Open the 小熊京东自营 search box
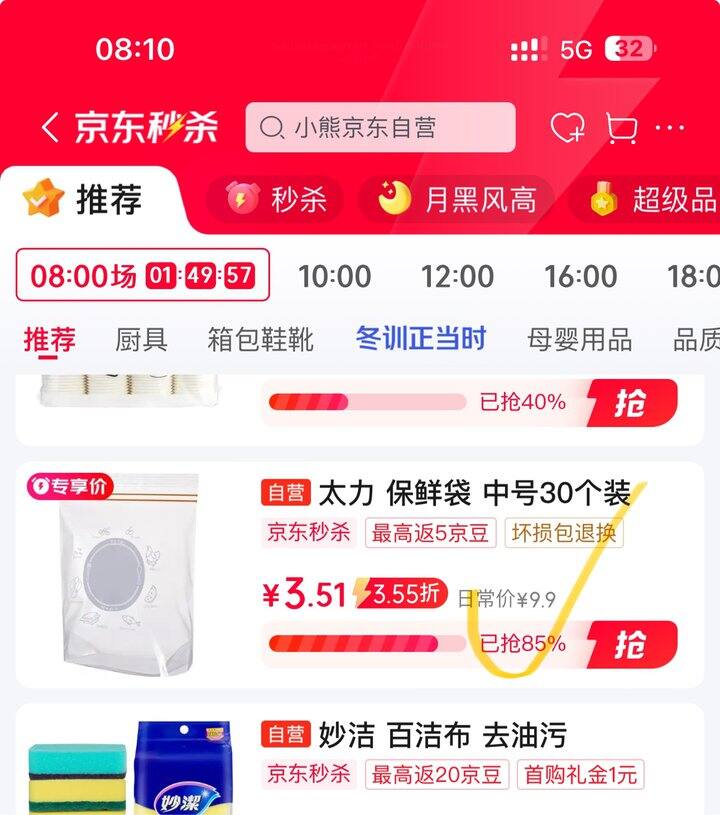This screenshot has width=720, height=815. click(x=380, y=128)
